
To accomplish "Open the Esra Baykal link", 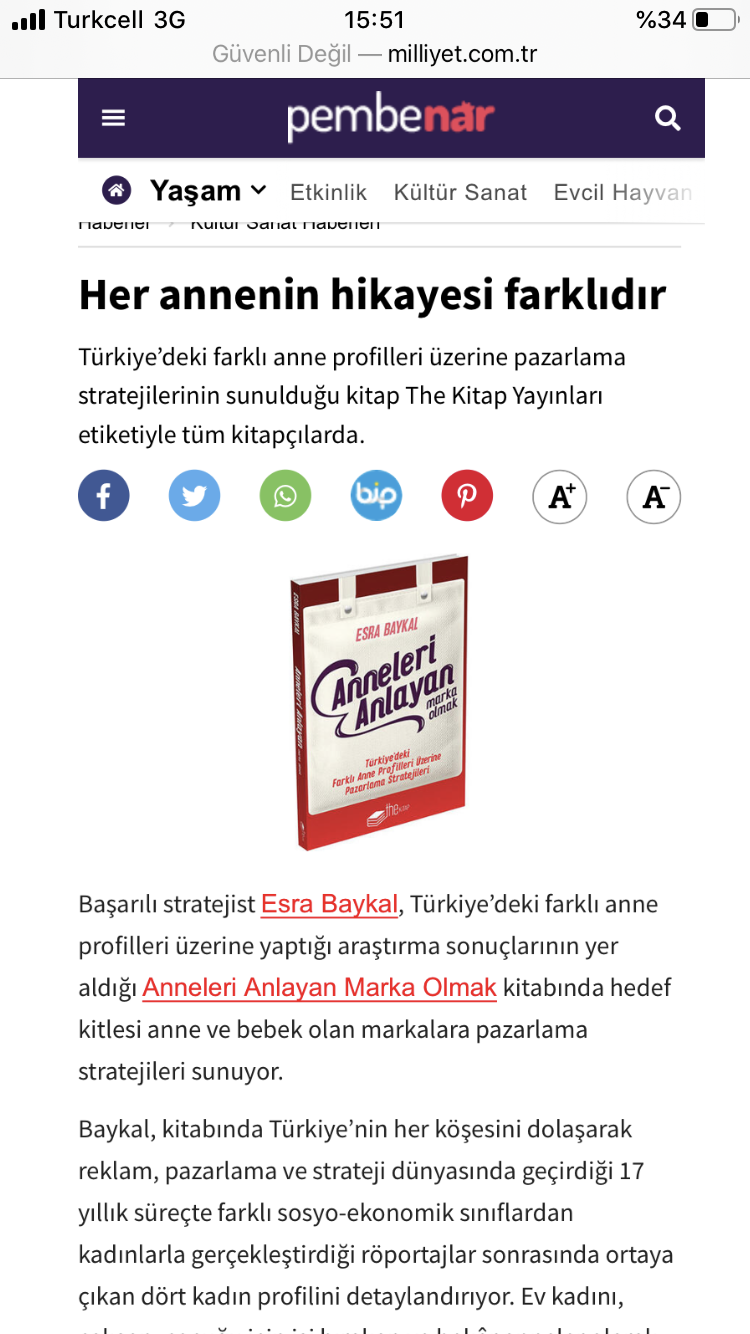I will pyautogui.click(x=330, y=905).
